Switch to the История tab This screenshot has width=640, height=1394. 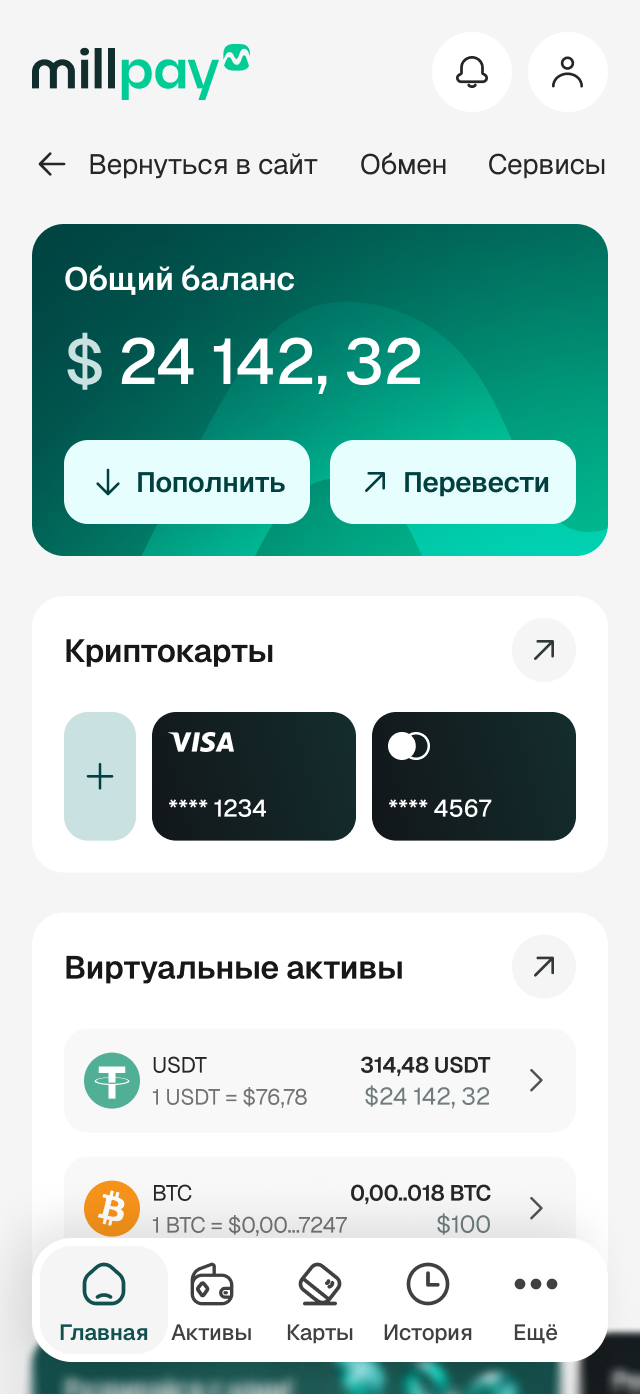point(428,1300)
